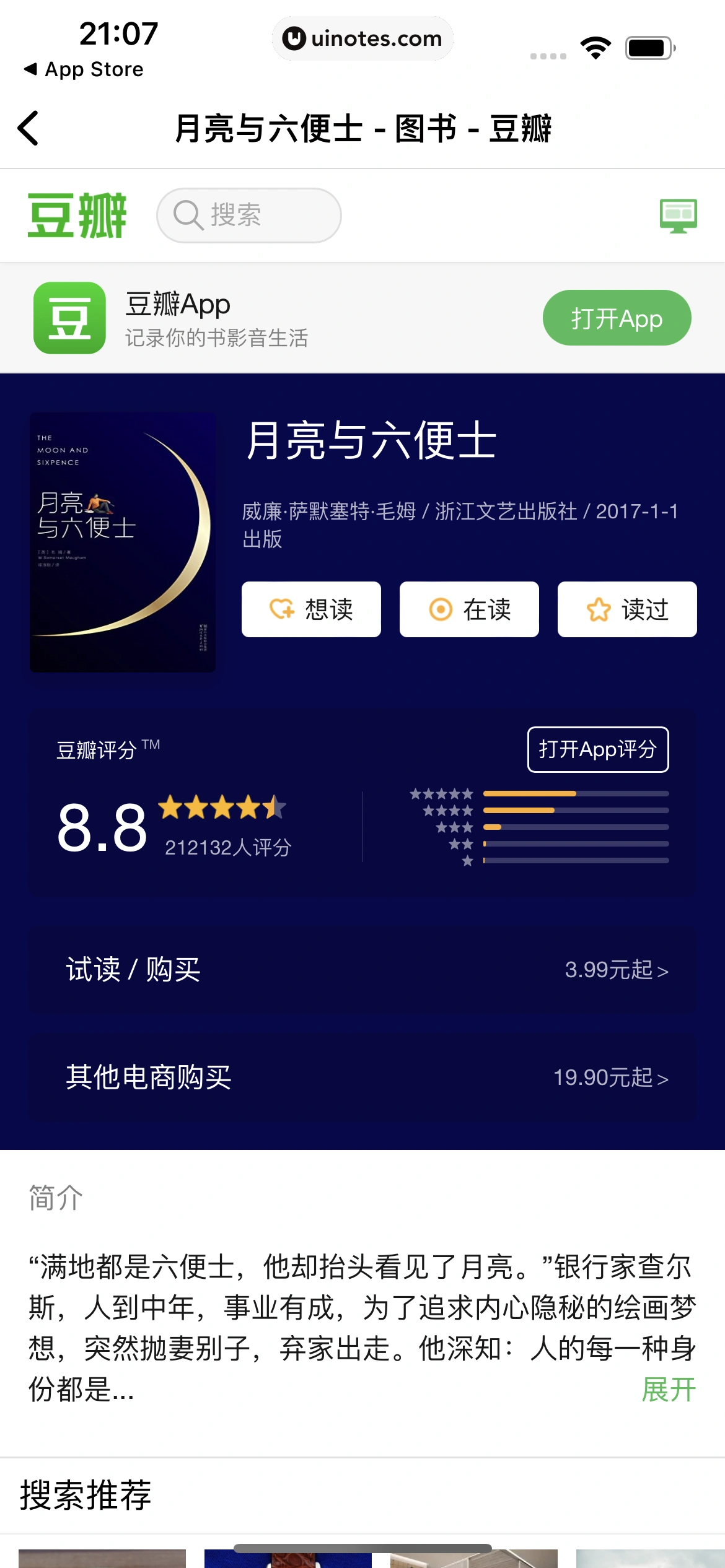Toggle reading status to 在读
This screenshot has width=725, height=1568.
[470, 609]
